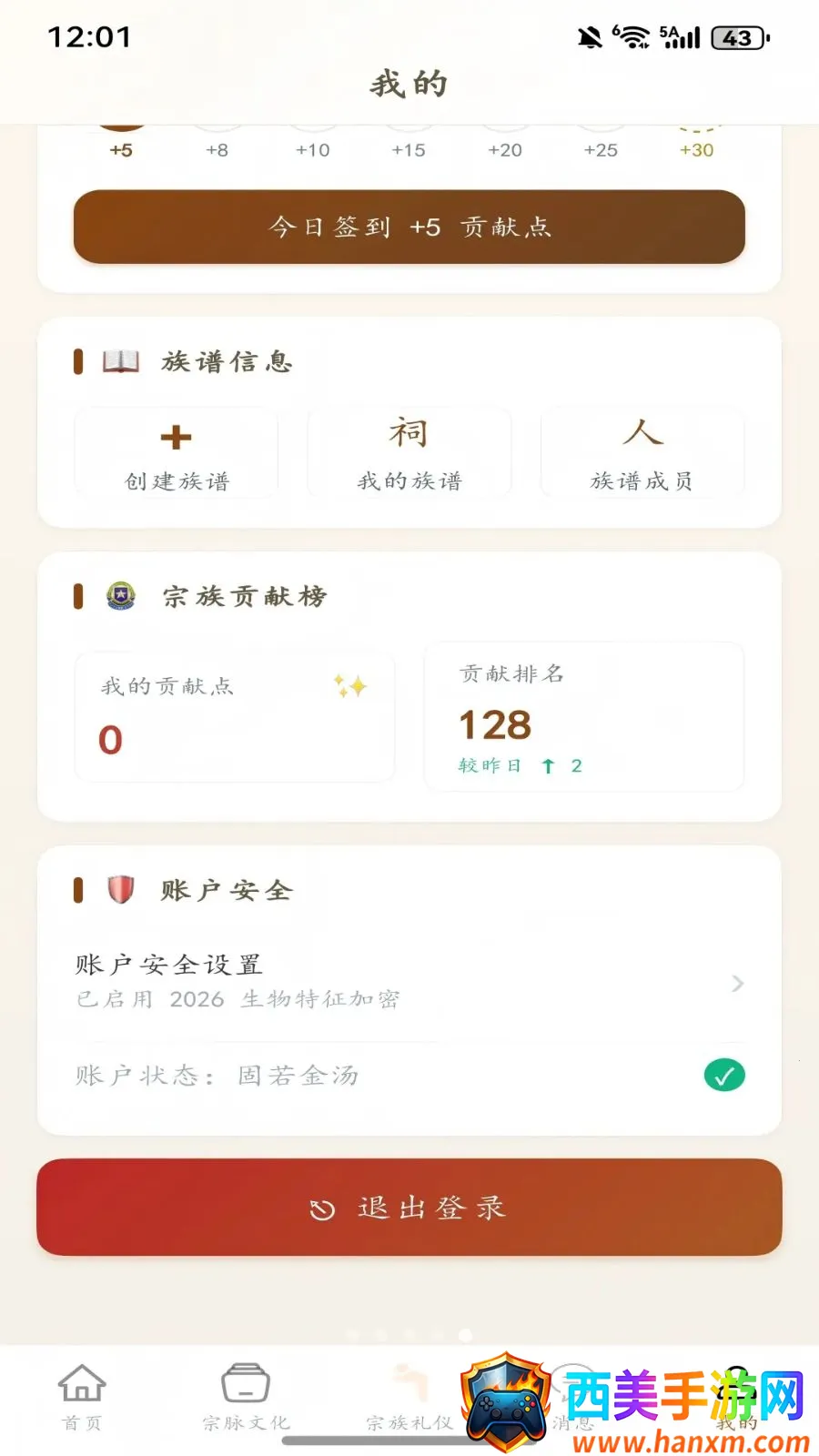Open 创建族谱 to create a genealogy
The width and height of the screenshot is (819, 1456).
pos(177,453)
